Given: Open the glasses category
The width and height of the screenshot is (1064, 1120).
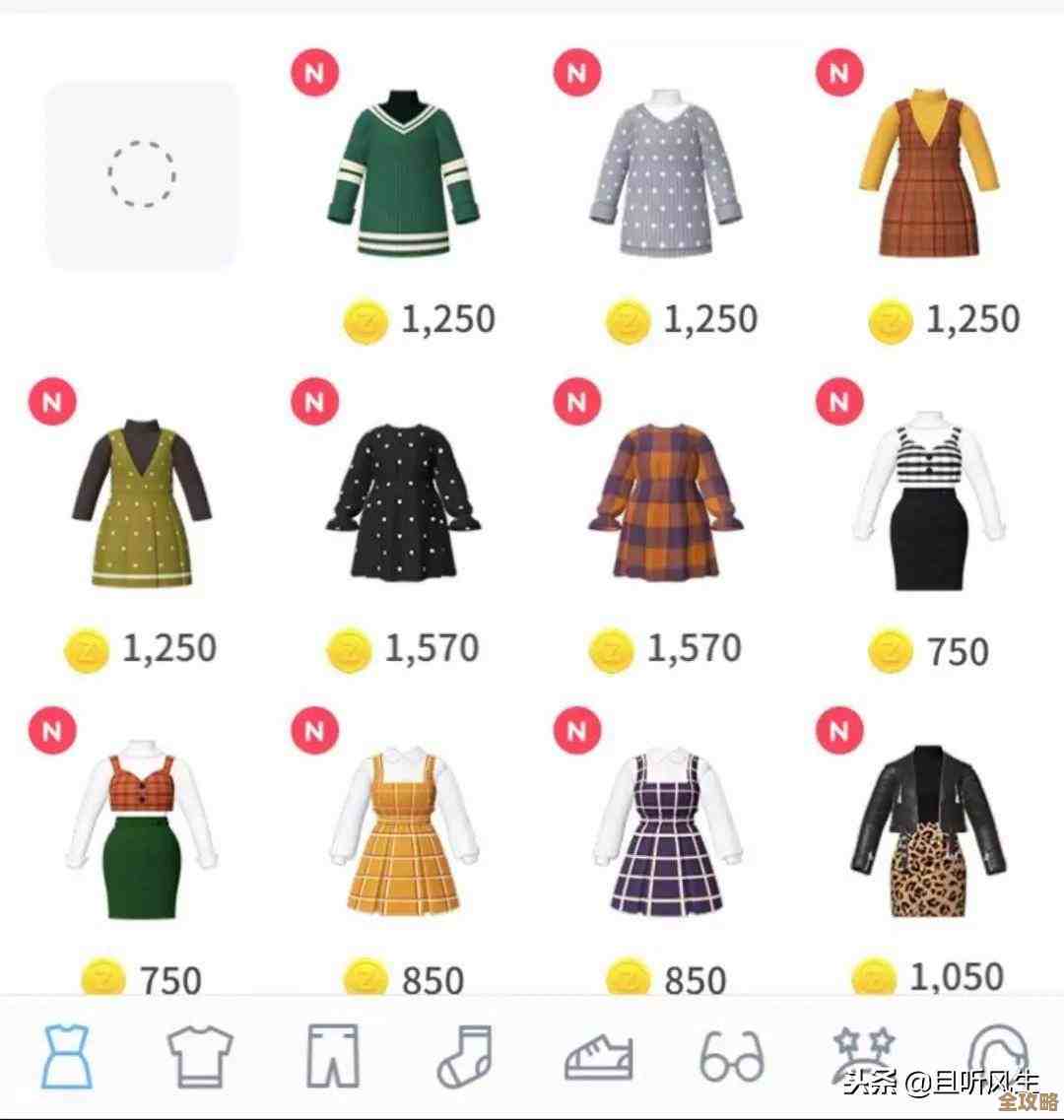Looking at the screenshot, I should [731, 1056].
